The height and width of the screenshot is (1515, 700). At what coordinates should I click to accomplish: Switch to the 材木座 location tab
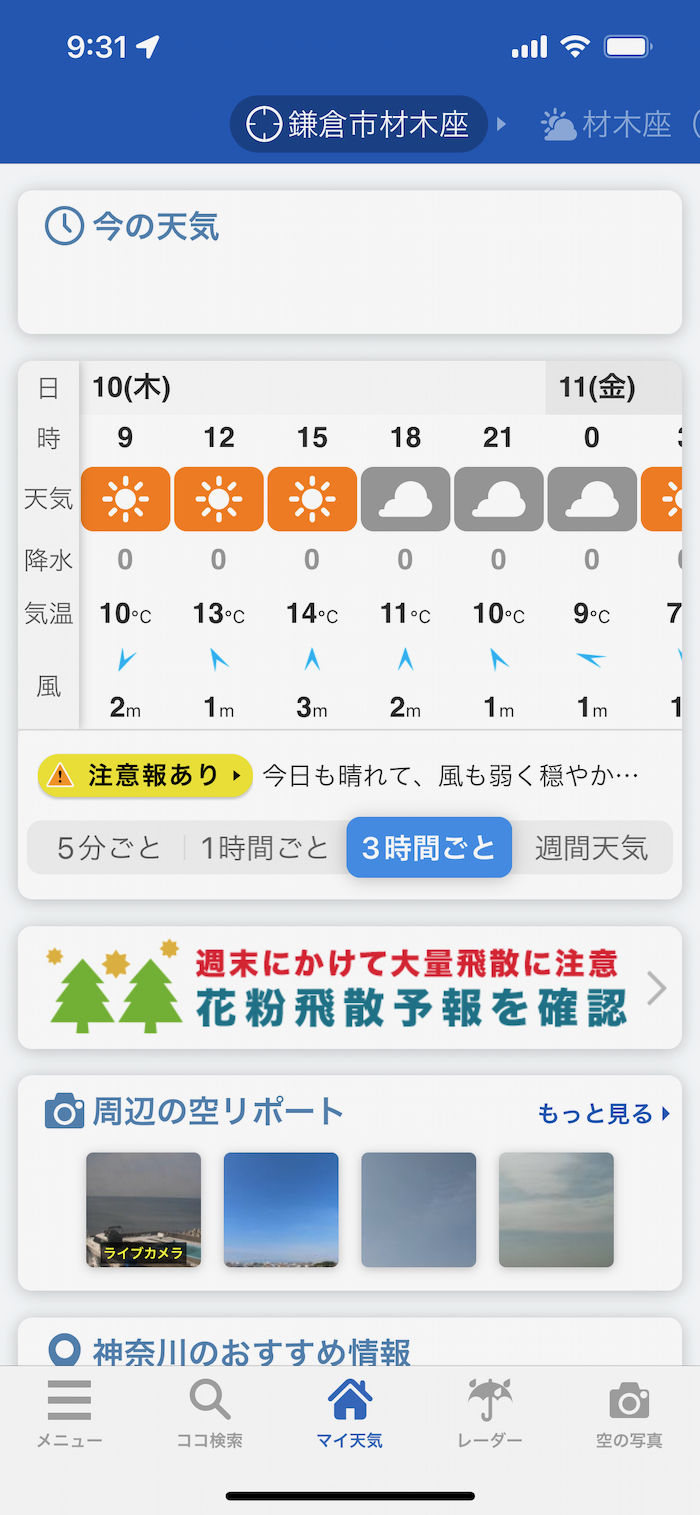(x=606, y=124)
